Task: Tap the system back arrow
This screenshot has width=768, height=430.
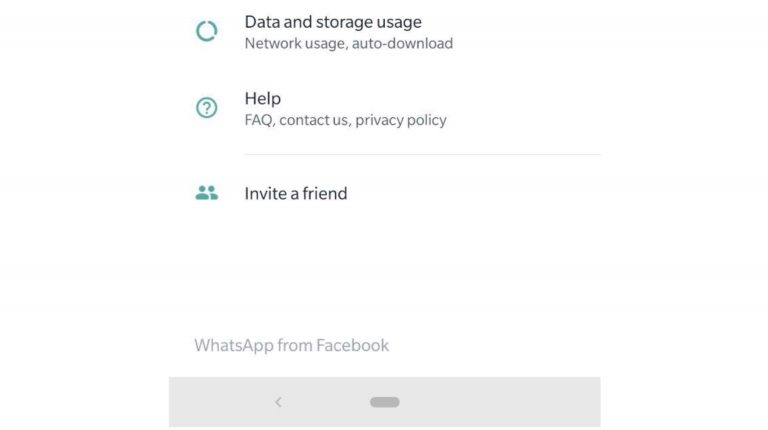Action: (278, 402)
